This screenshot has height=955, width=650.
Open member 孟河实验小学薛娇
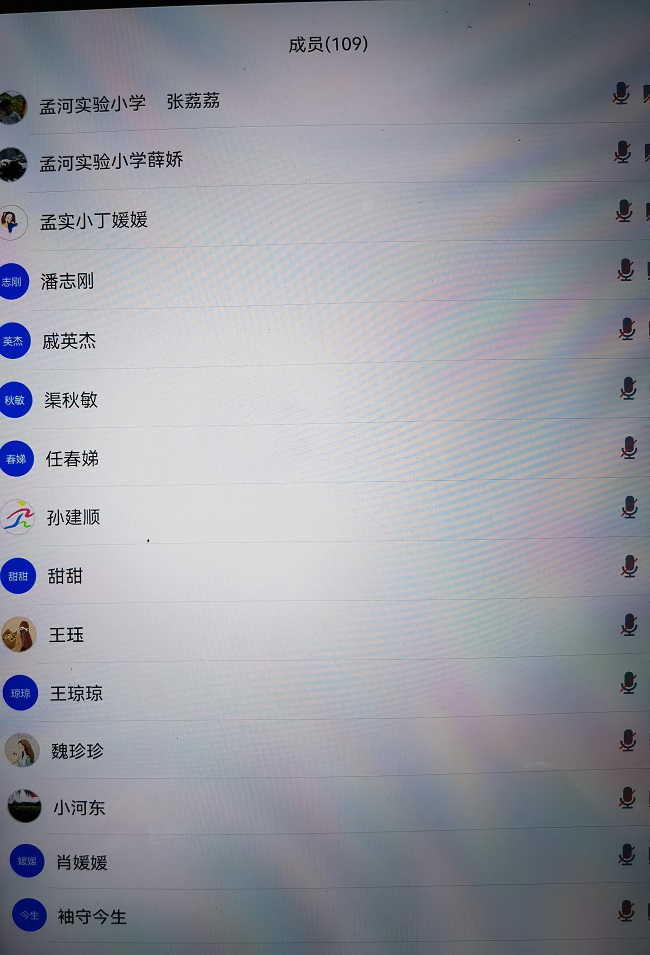[x=111, y=161]
